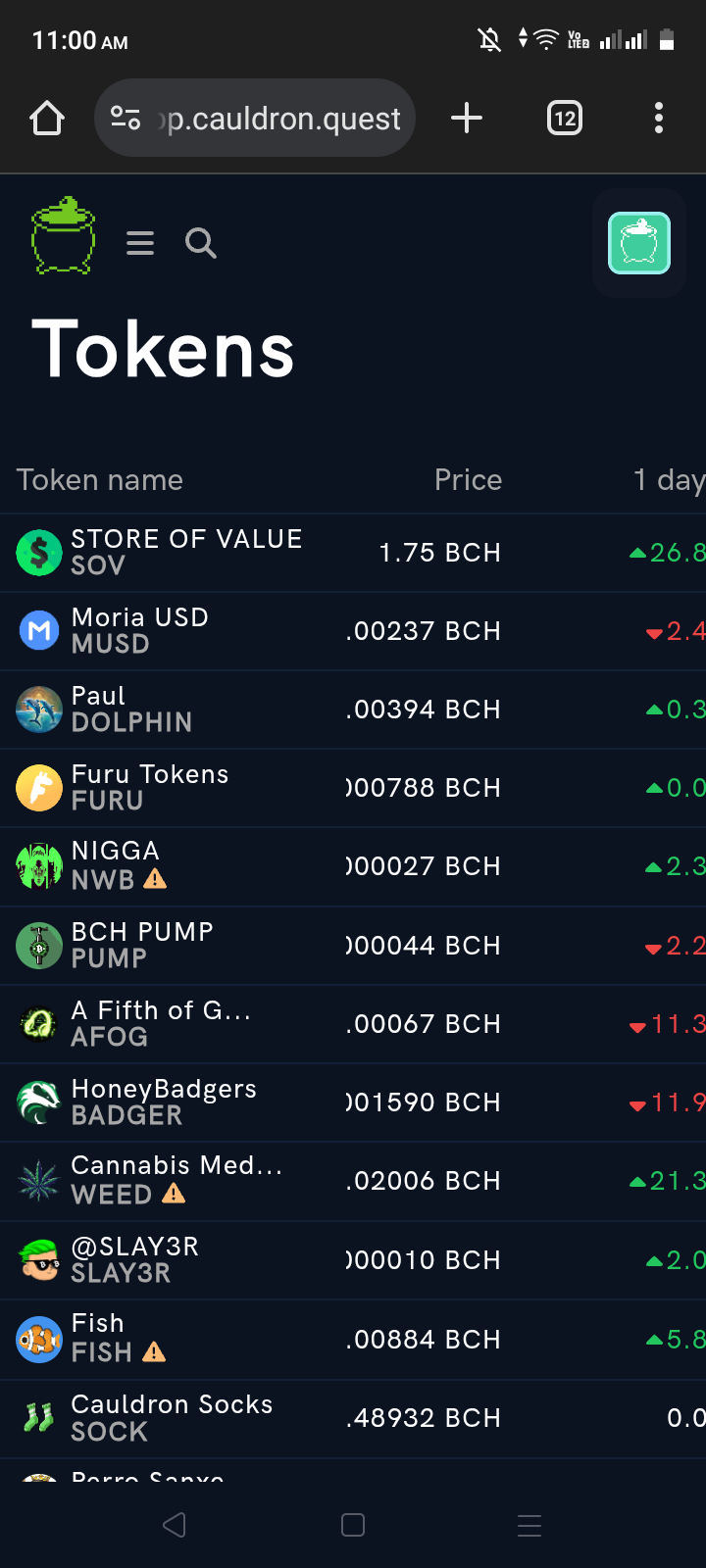706x1568 pixels.
Task: Tap the cauldron.quest address bar
Action: (x=255, y=119)
